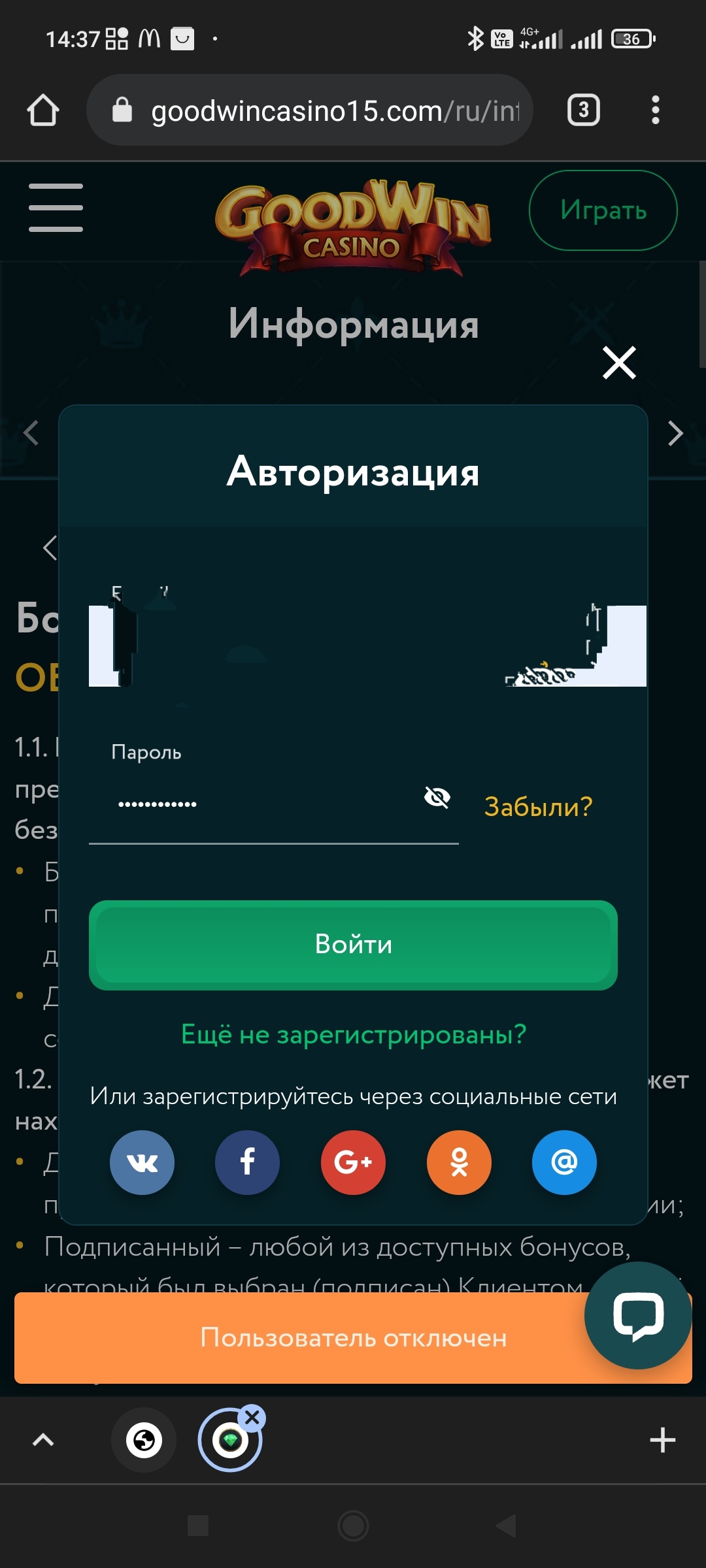Close the highlighted tab in bottom bar

pos(252,1417)
